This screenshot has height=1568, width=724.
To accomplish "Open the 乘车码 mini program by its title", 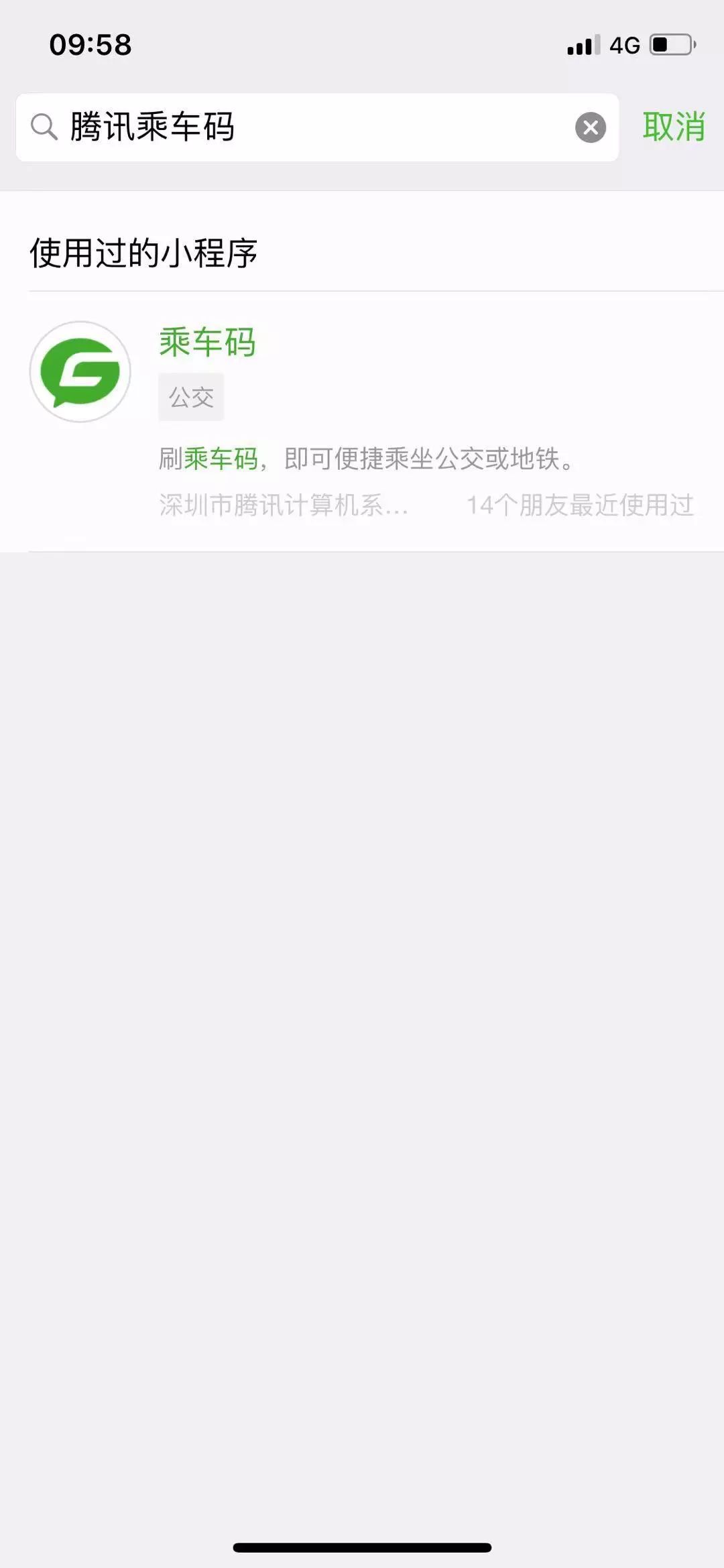I will [x=208, y=343].
